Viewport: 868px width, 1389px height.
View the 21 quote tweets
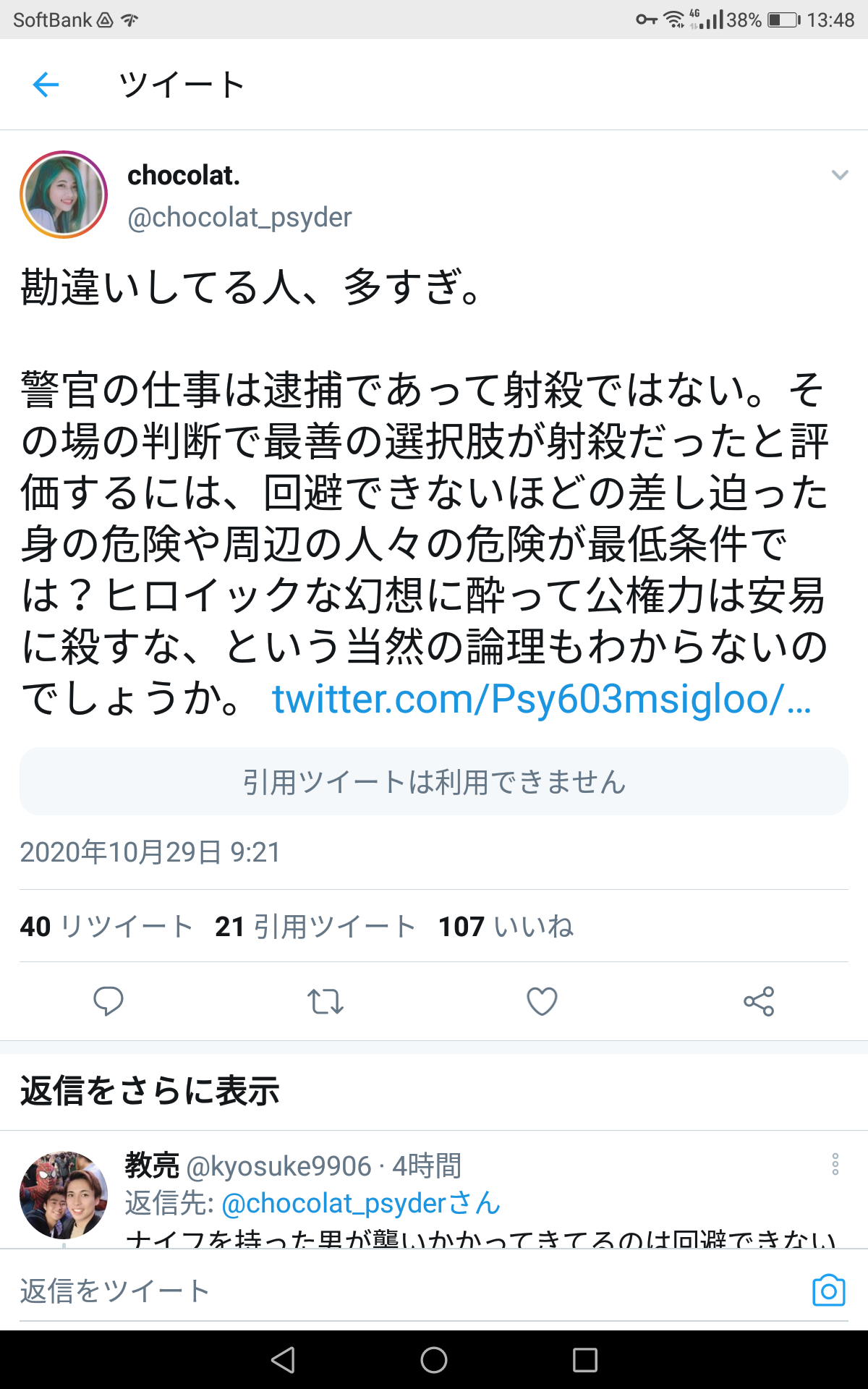click(x=315, y=926)
